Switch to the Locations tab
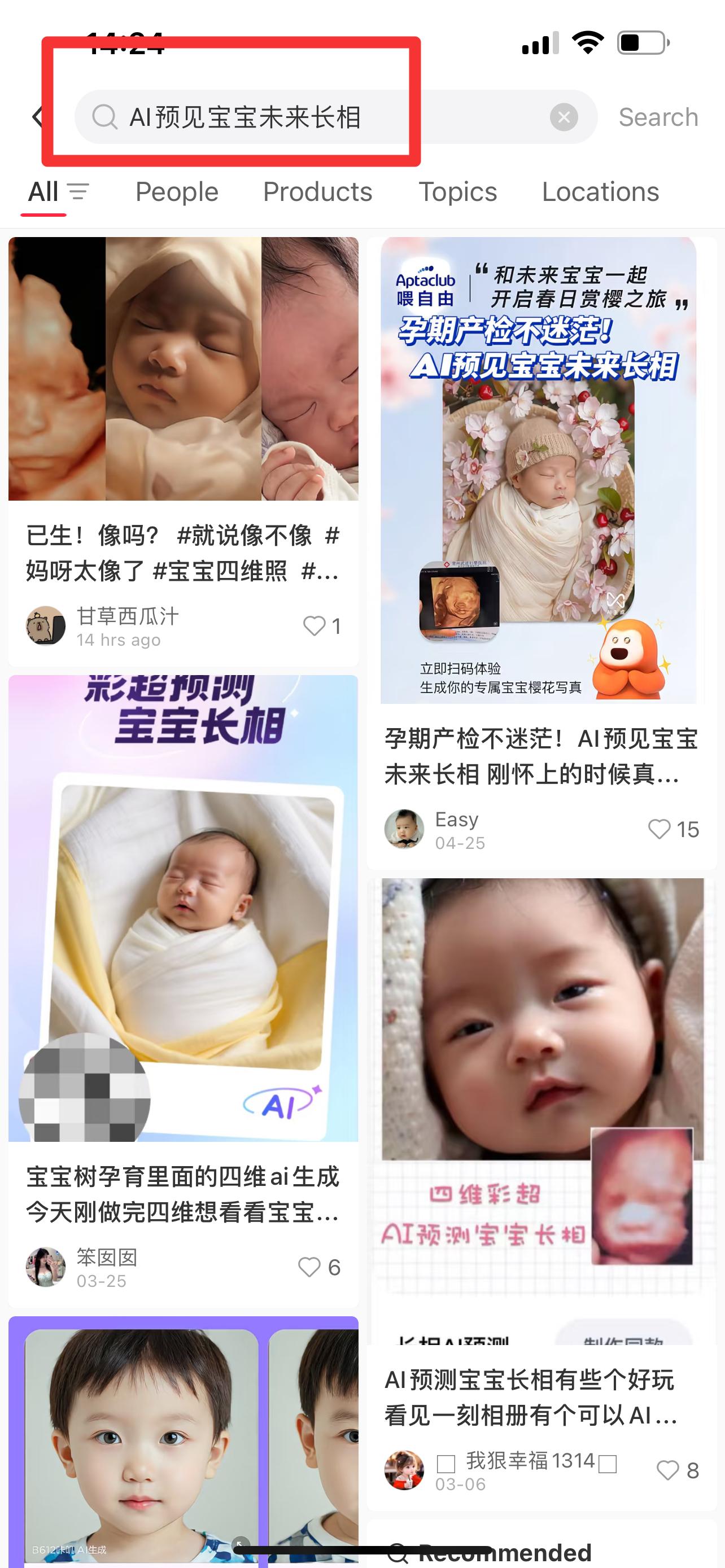Viewport: 725px width, 1568px height. tap(600, 192)
